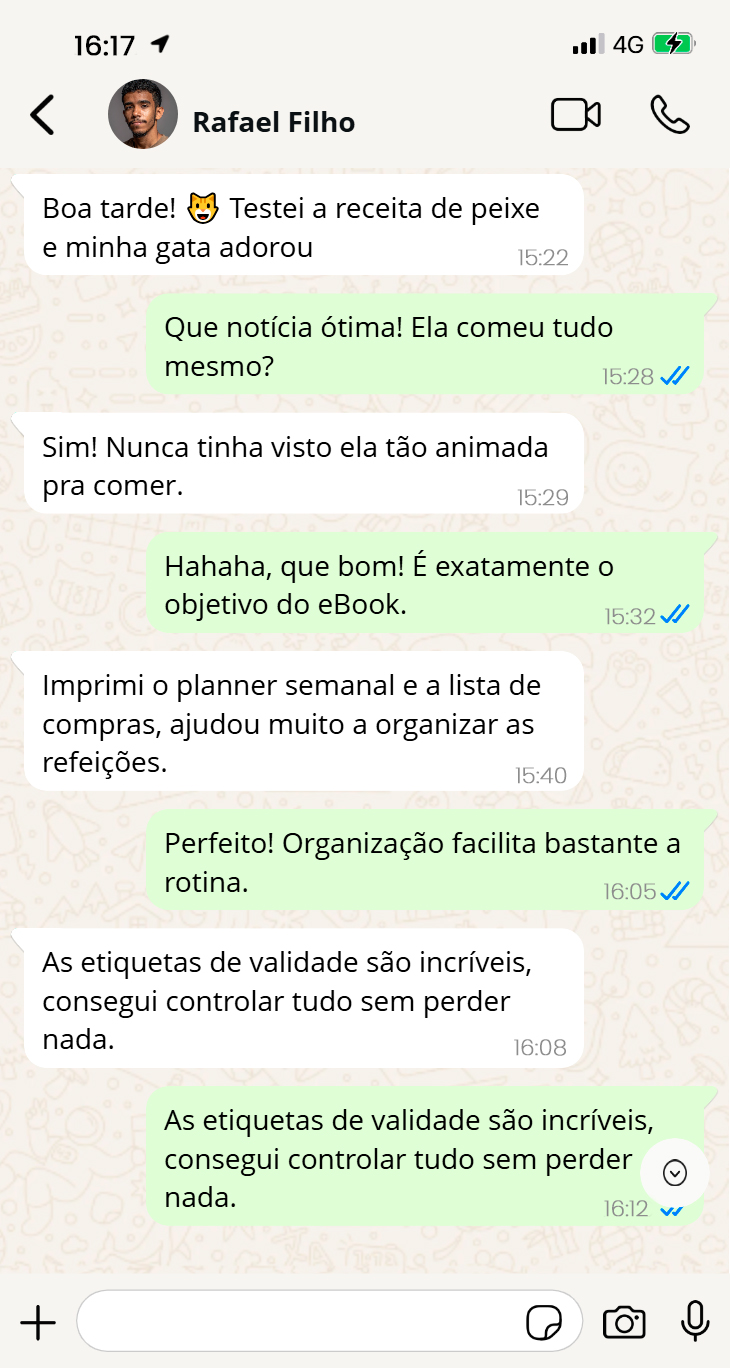Jump to the latest message
Viewport: 730px width, 1368px height.
(675, 1172)
